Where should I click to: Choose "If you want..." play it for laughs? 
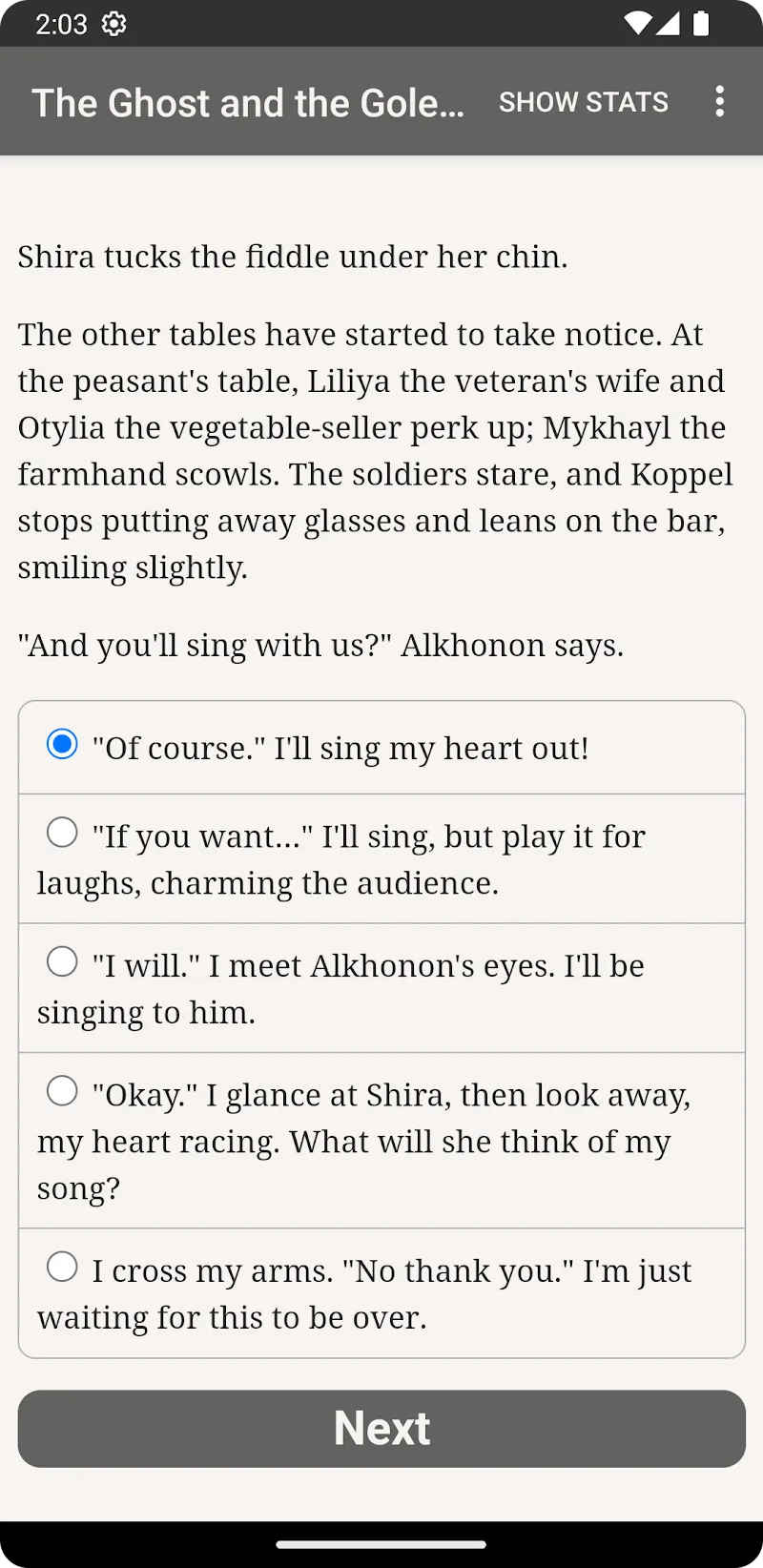[63, 833]
